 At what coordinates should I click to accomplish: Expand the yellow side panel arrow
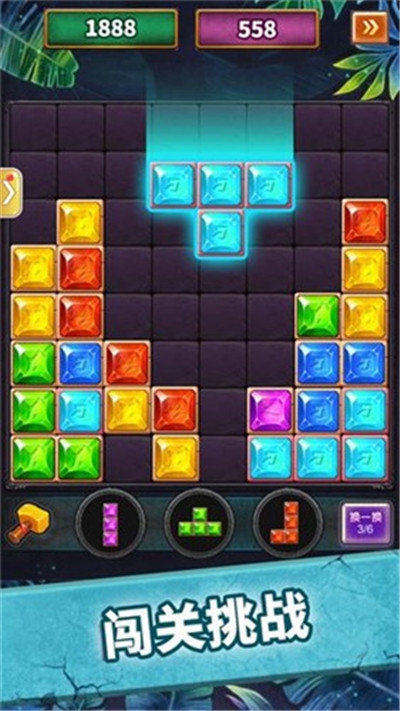(10, 193)
